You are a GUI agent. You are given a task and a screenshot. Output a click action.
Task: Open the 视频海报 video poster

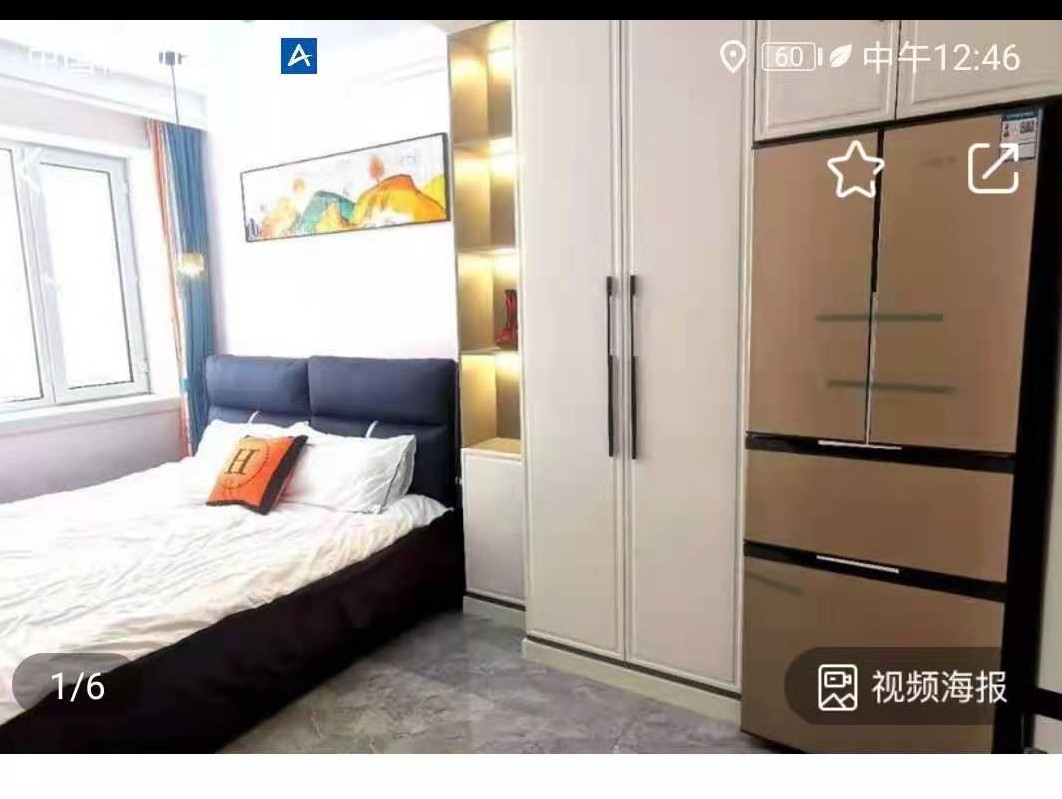pos(912,687)
